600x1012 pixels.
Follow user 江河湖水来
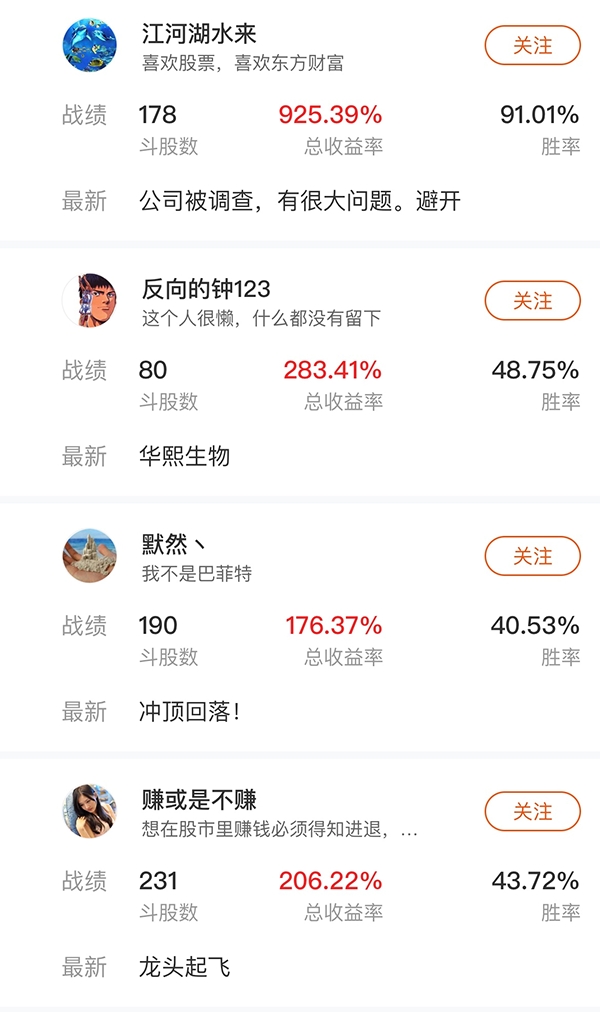[532, 45]
